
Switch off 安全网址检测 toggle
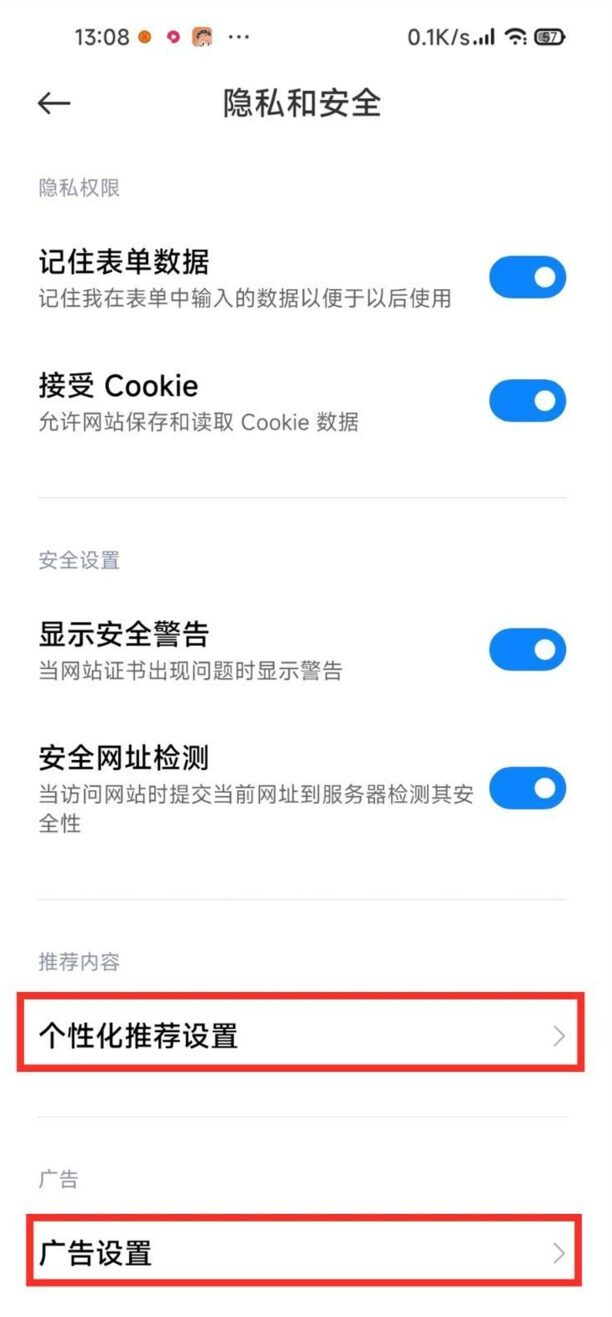[x=527, y=788]
